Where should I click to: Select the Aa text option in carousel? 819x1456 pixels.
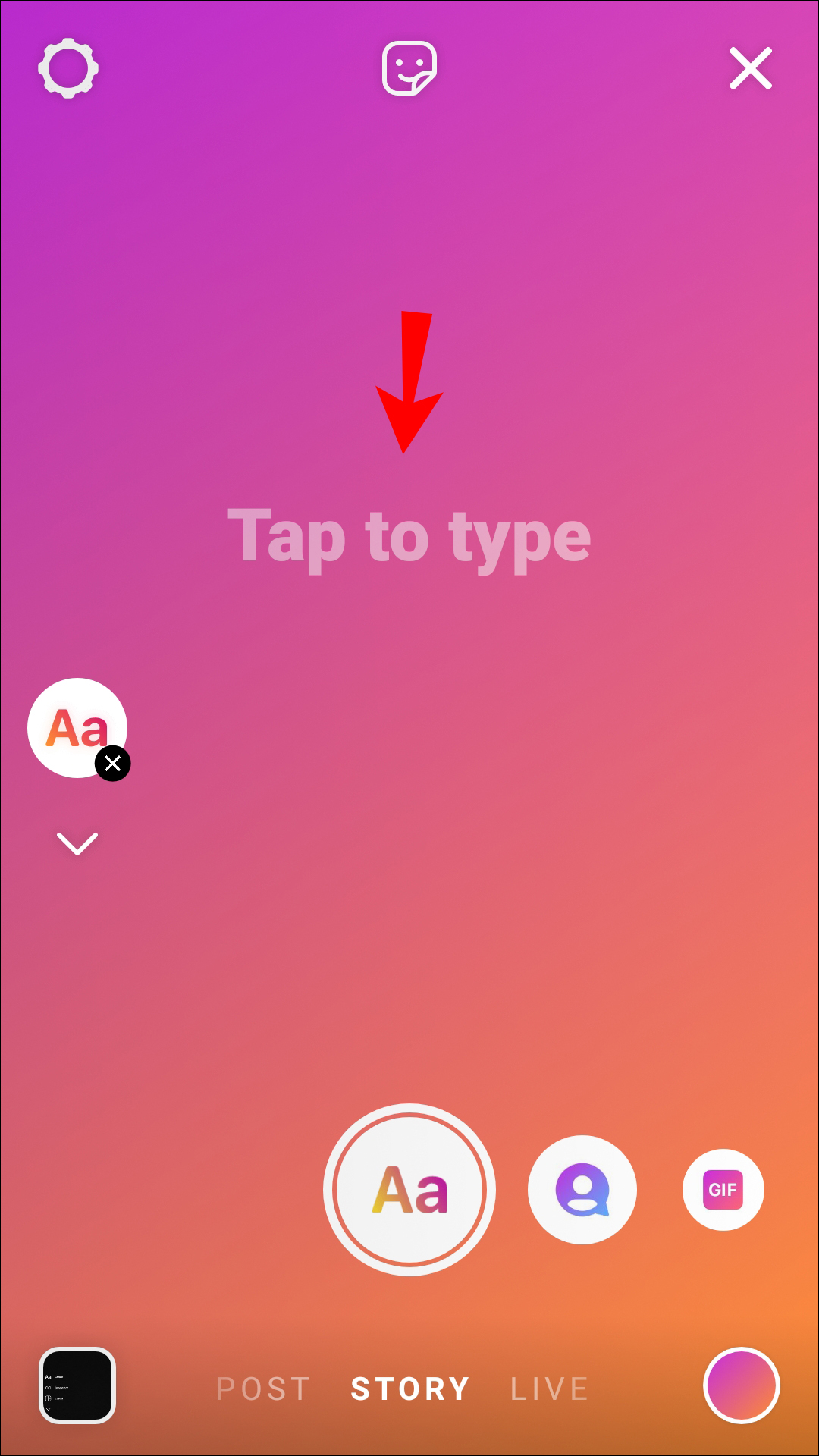409,1189
